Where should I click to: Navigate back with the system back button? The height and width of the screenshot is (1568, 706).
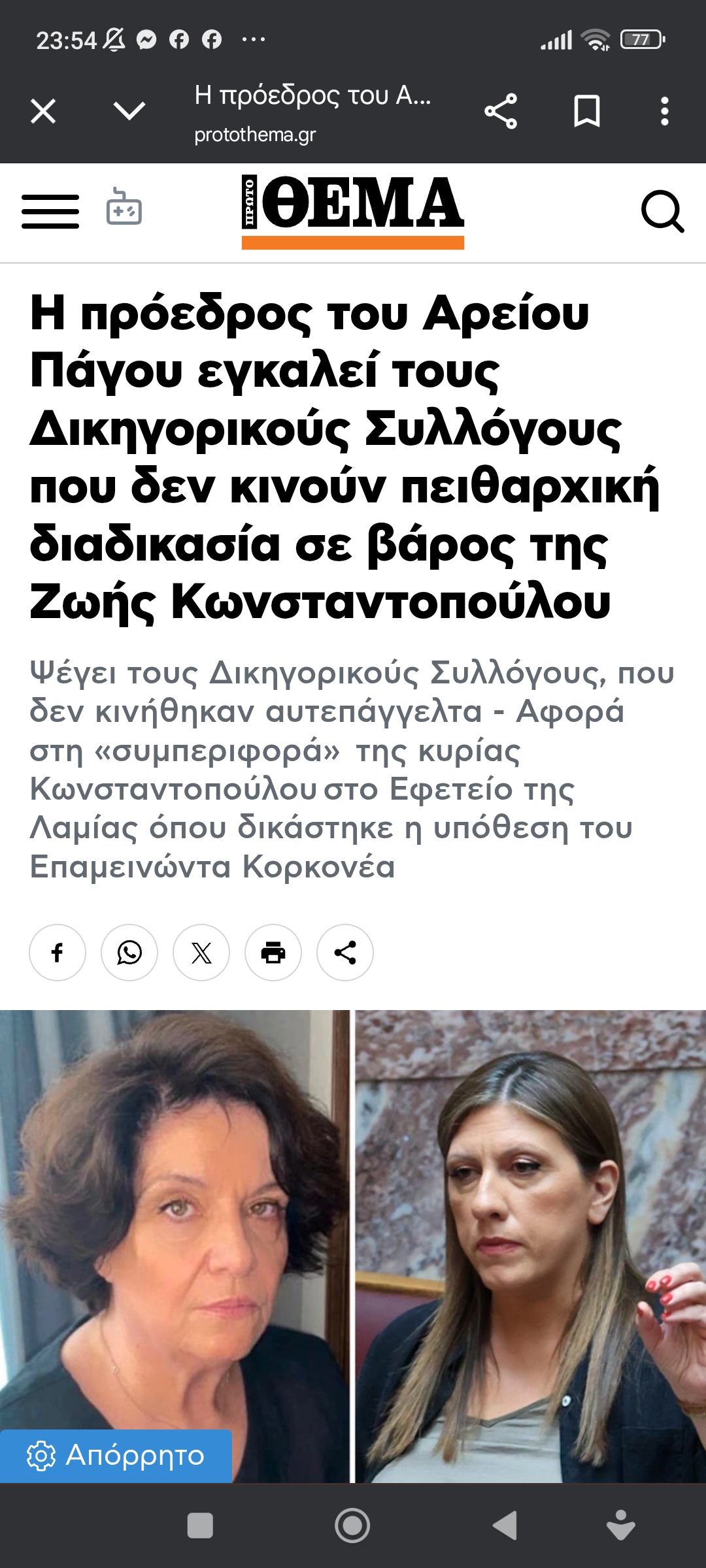coord(505,1526)
